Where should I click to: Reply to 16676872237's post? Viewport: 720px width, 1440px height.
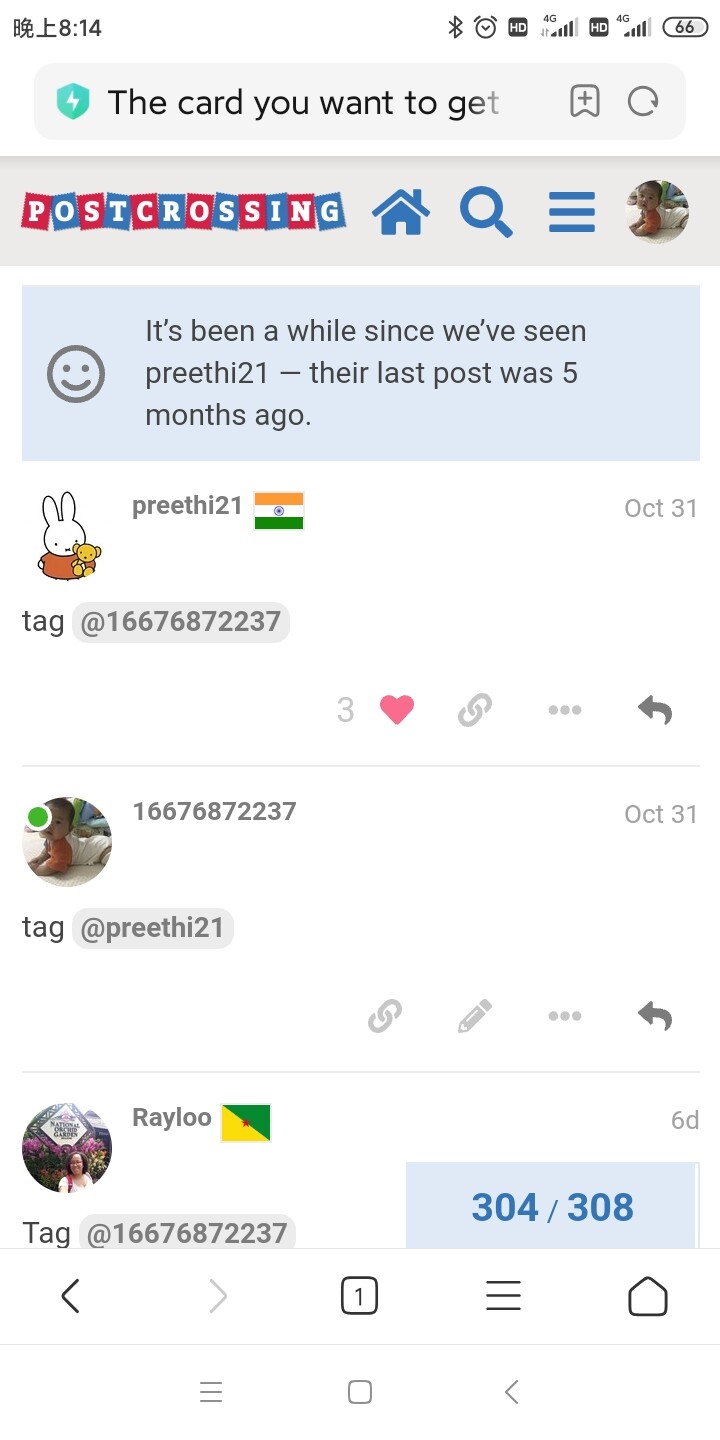click(655, 1016)
